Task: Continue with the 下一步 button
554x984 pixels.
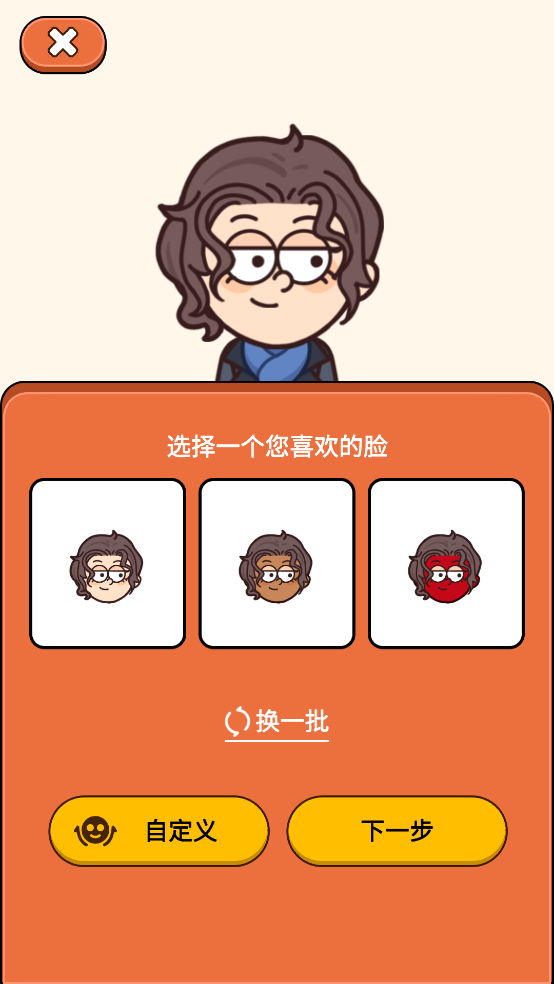Action: [x=397, y=831]
